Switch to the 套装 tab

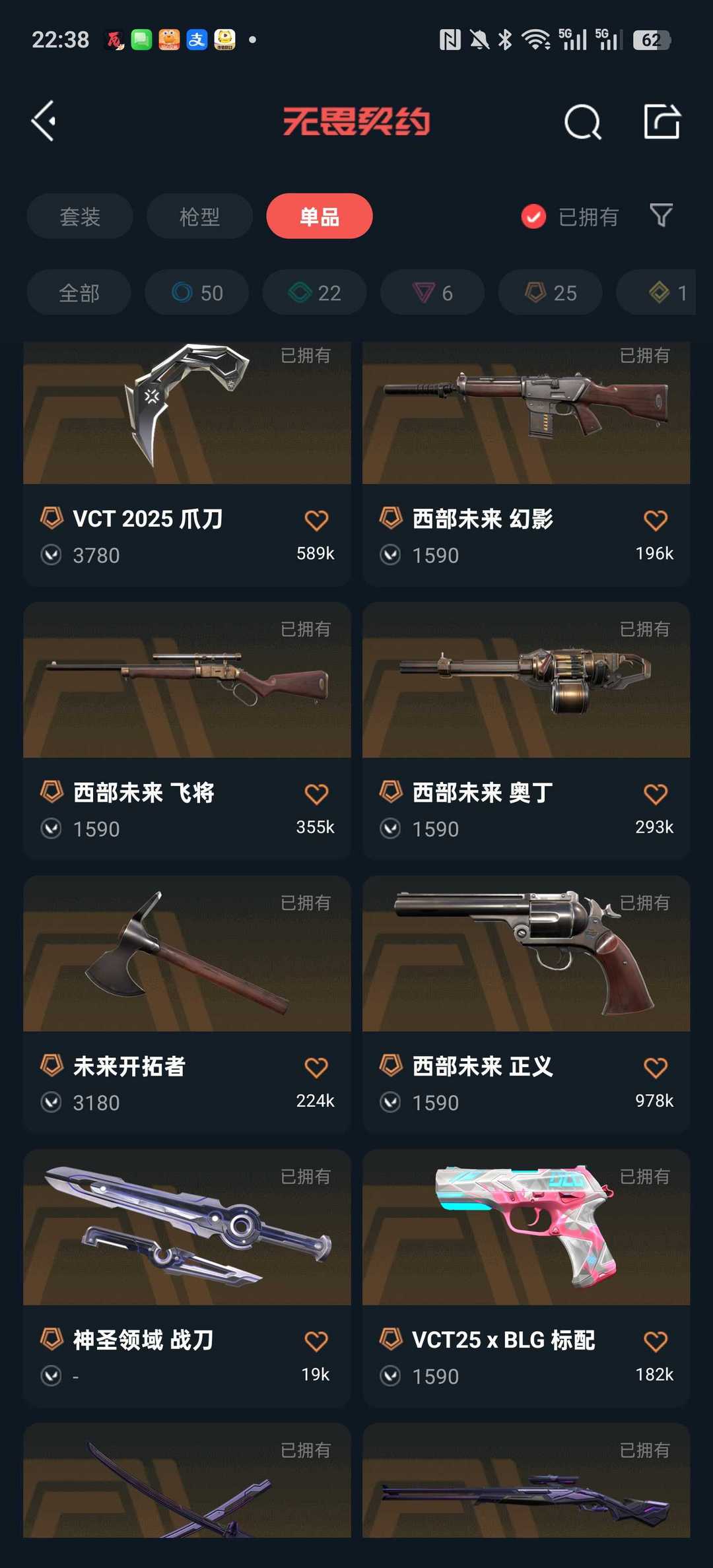tap(80, 216)
